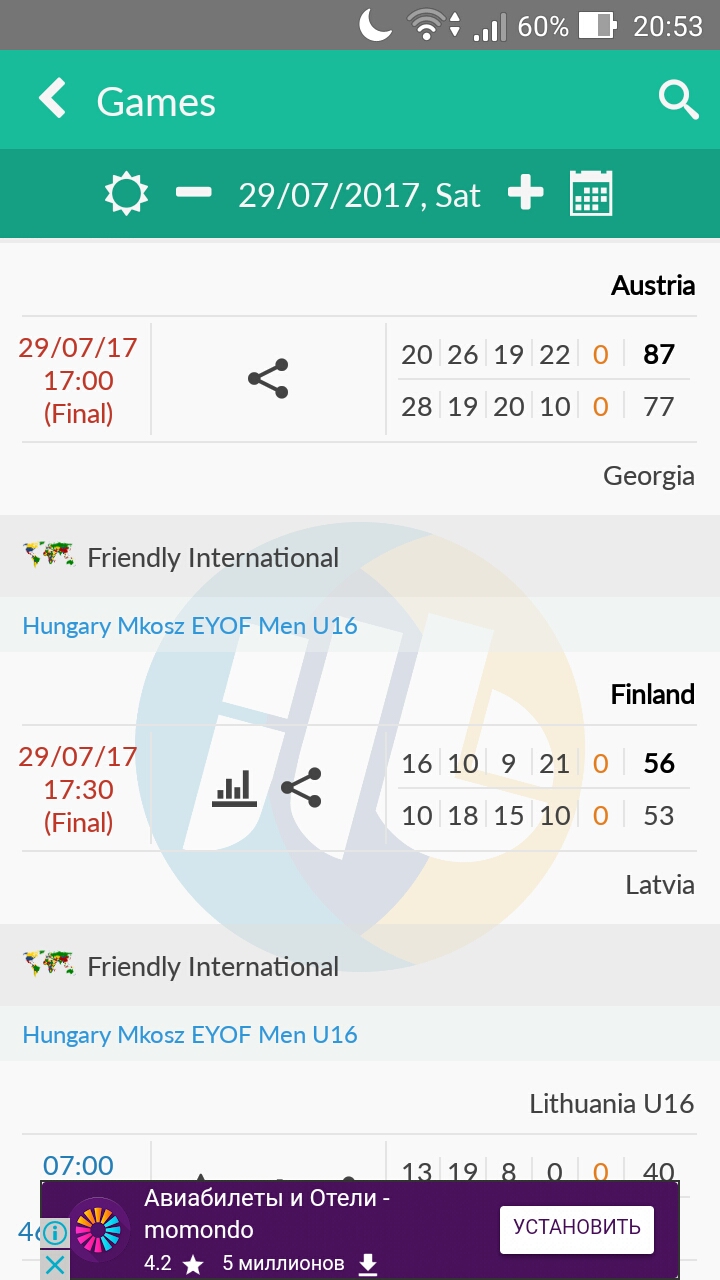Open Hungary Mkosz EYOF link above Lithuania U16

[x=190, y=1035]
